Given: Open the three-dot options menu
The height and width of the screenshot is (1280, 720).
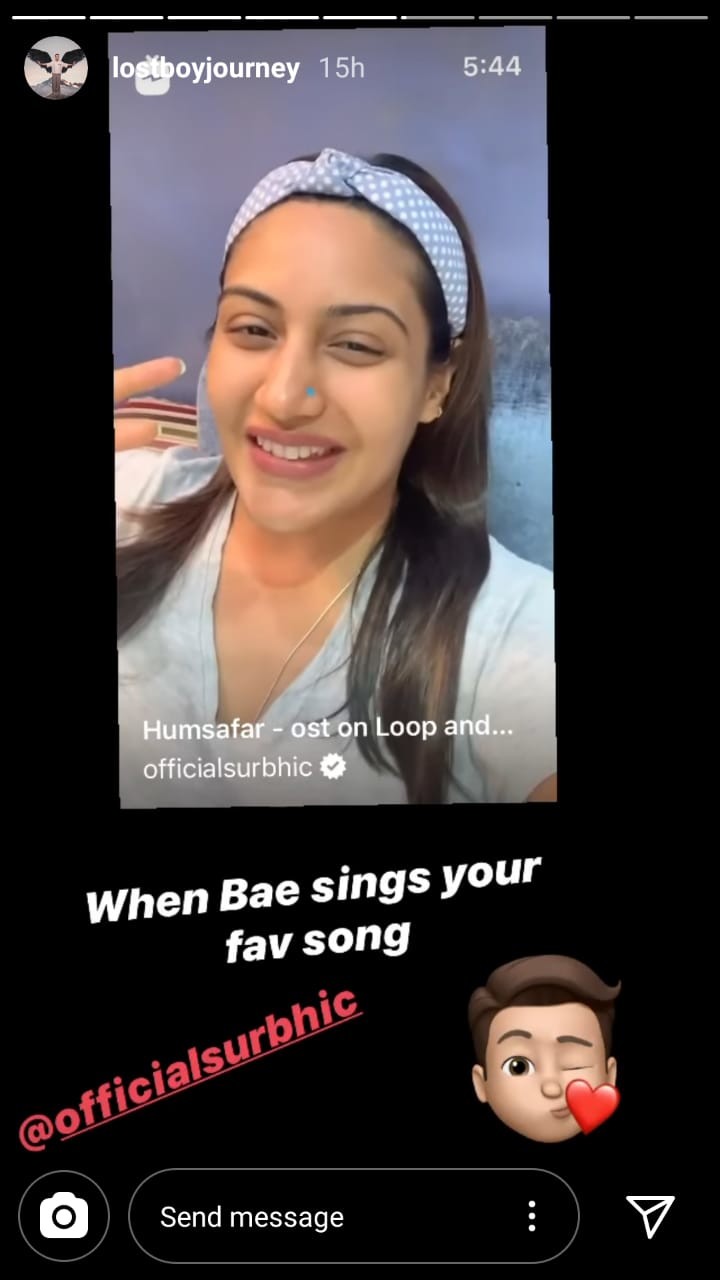Looking at the screenshot, I should pyautogui.click(x=531, y=1216).
